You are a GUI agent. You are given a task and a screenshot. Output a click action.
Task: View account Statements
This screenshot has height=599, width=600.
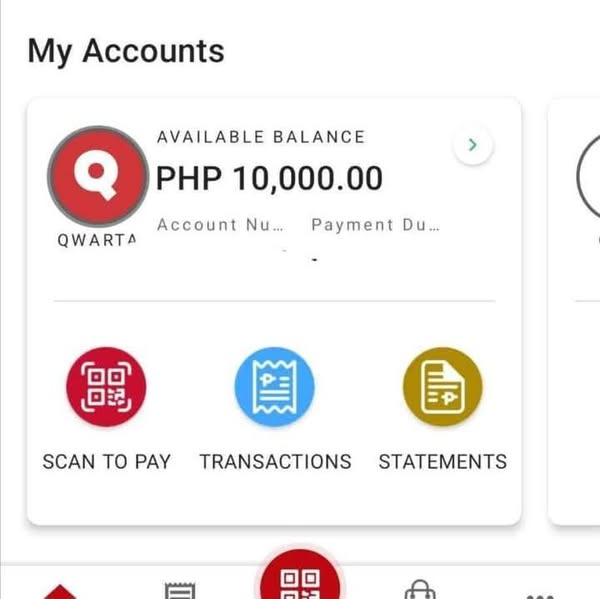(442, 387)
